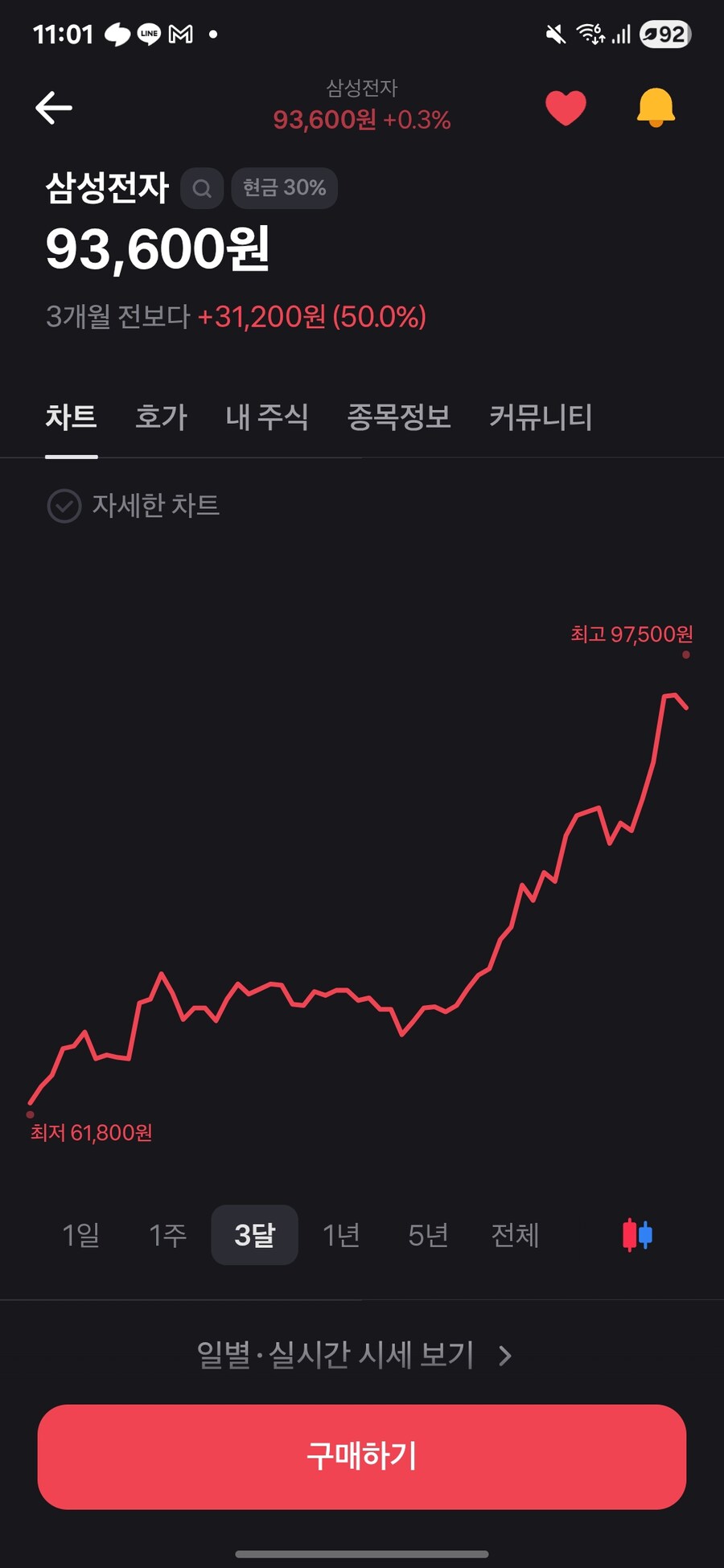Show the 1일 chart range
The width and height of the screenshot is (724, 1568).
81,1235
